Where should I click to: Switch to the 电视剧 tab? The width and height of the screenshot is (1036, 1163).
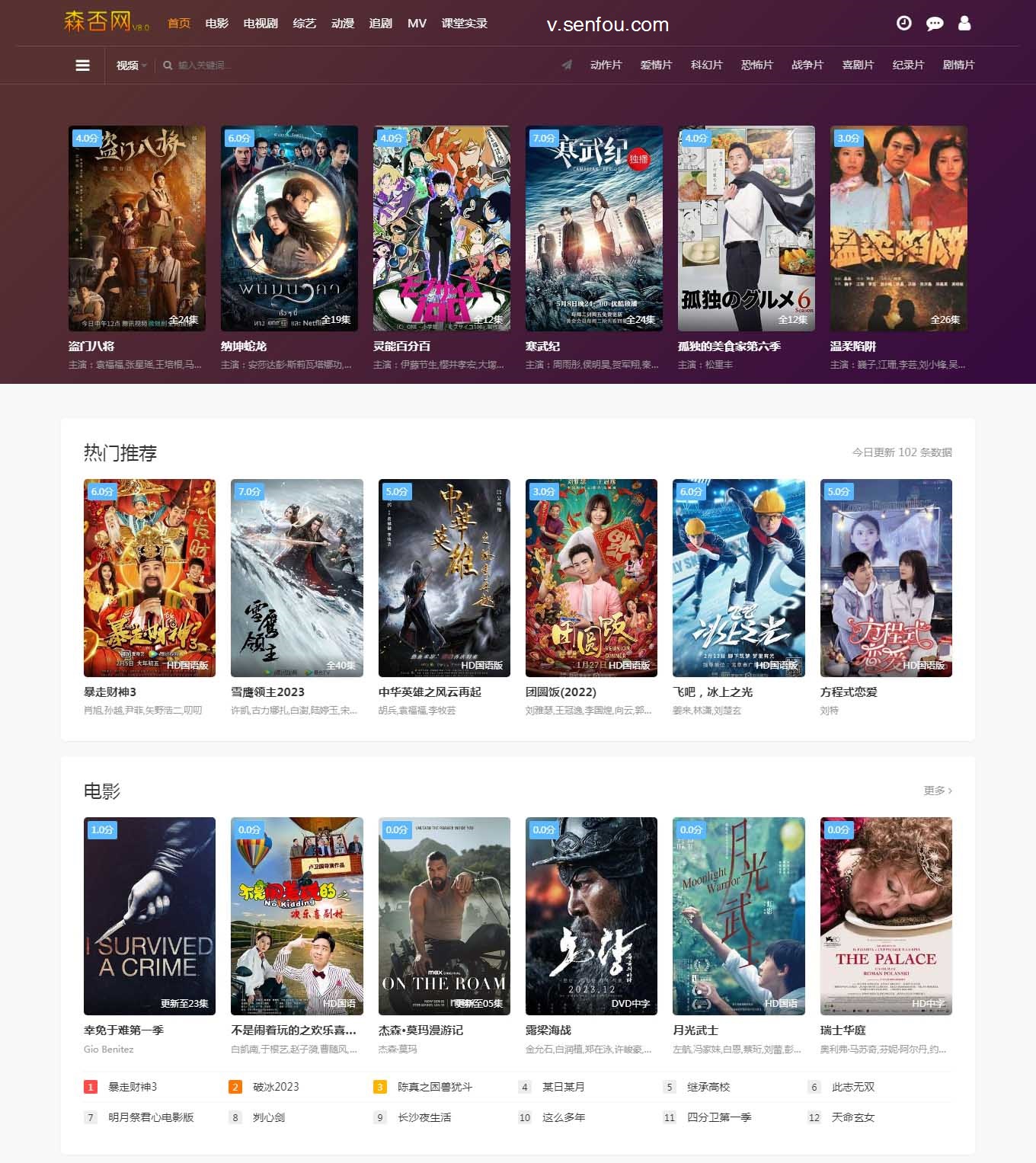261,24
